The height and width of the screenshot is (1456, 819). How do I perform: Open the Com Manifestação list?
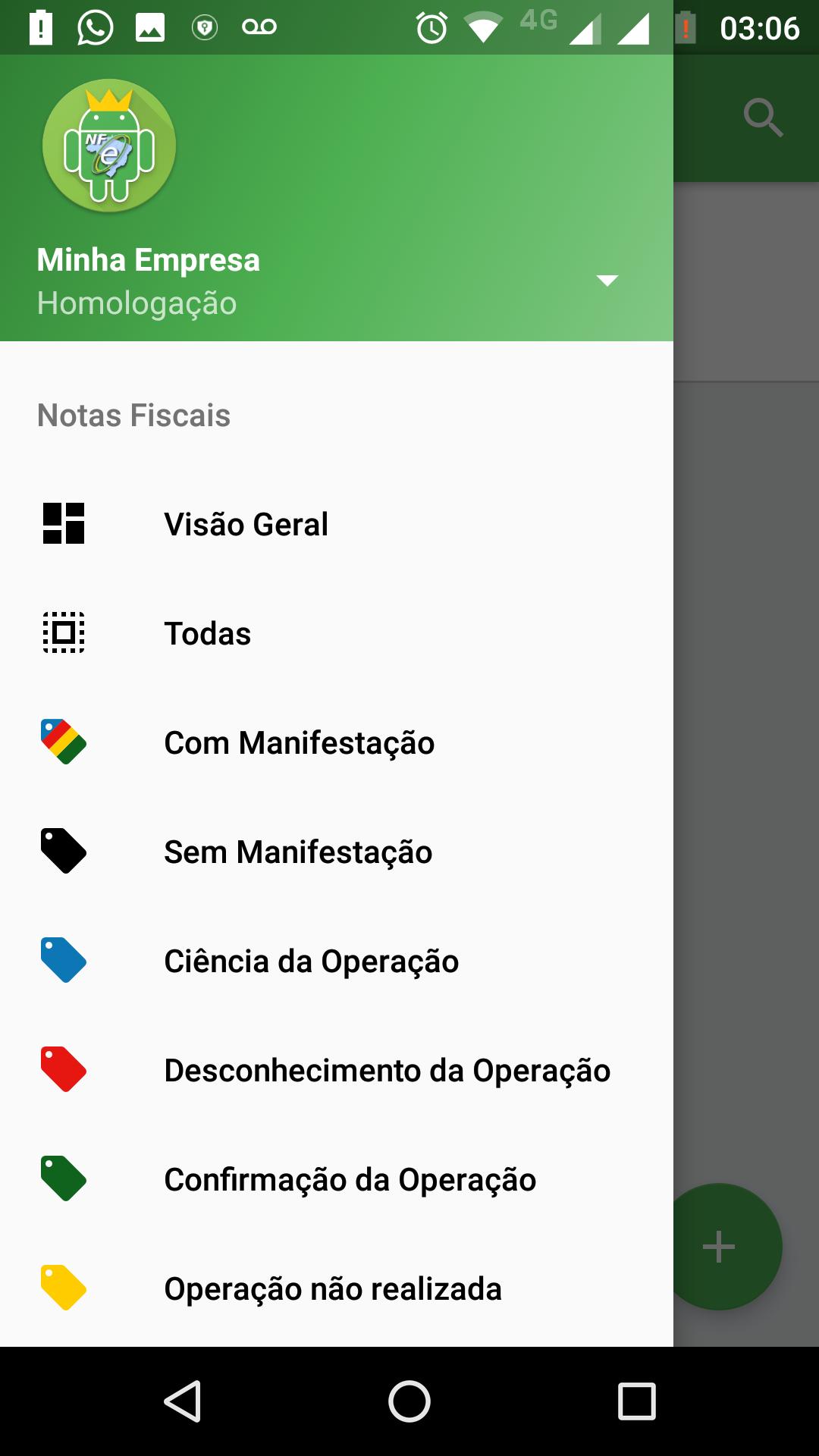299,742
